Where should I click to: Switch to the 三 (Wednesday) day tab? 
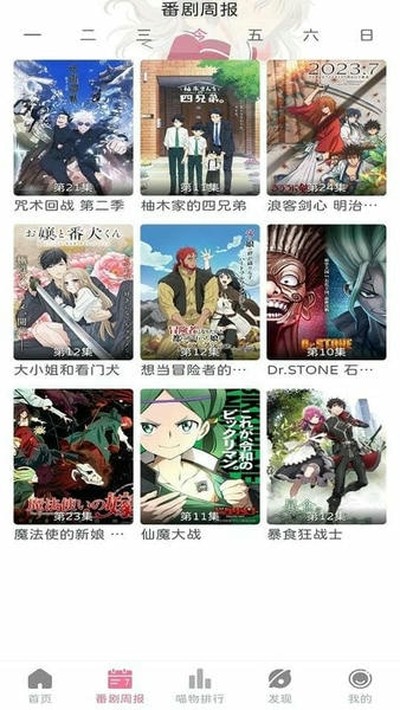(x=144, y=35)
